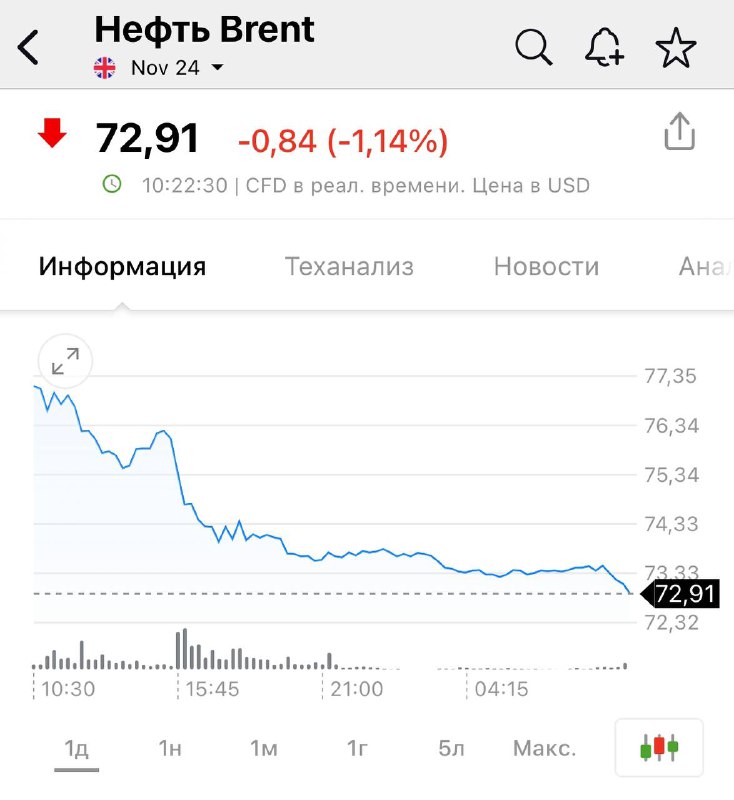The height and width of the screenshot is (800, 734).
Task: Go back with the arrow icon
Action: click(29, 47)
